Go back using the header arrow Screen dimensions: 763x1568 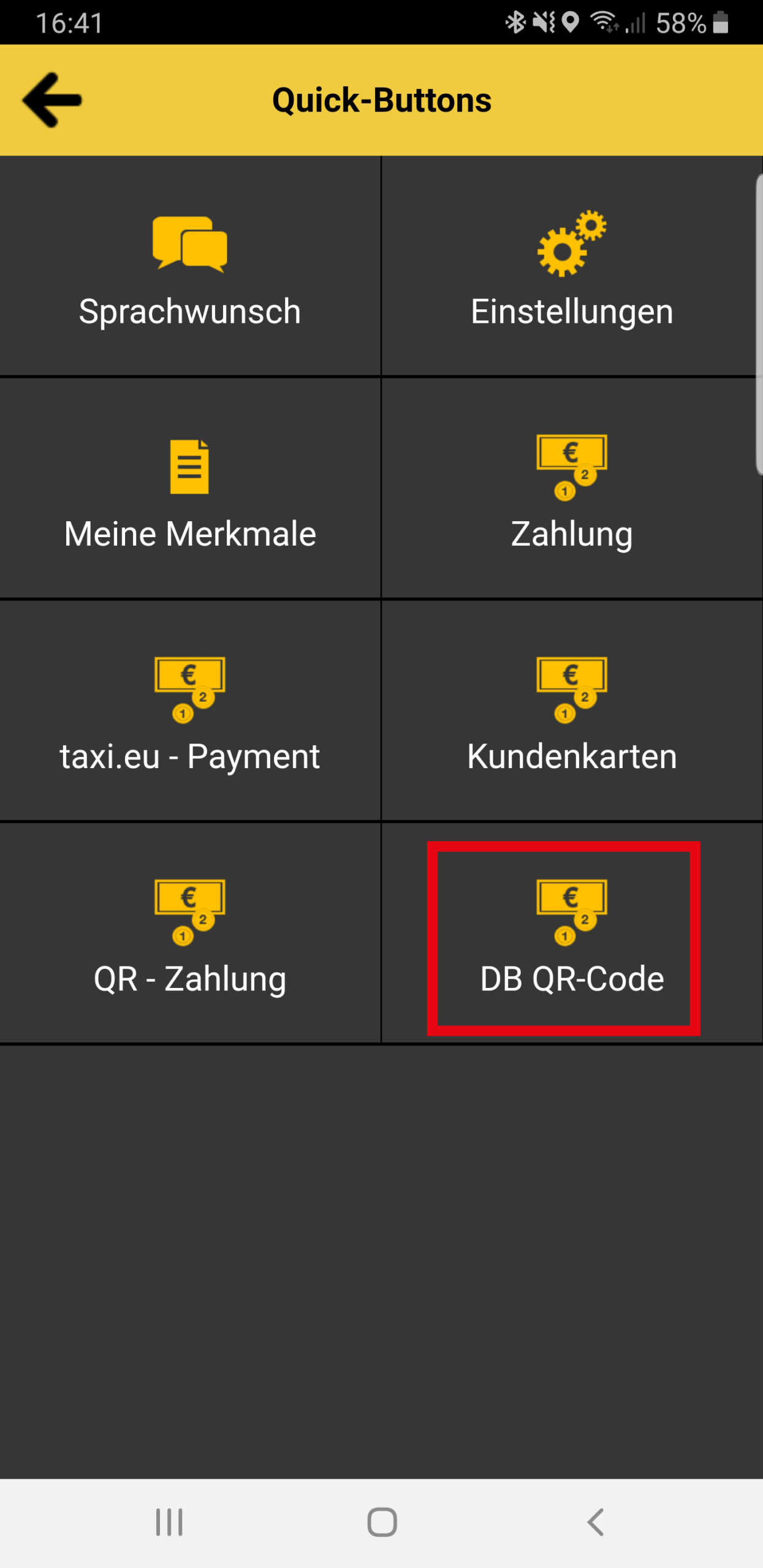click(52, 100)
